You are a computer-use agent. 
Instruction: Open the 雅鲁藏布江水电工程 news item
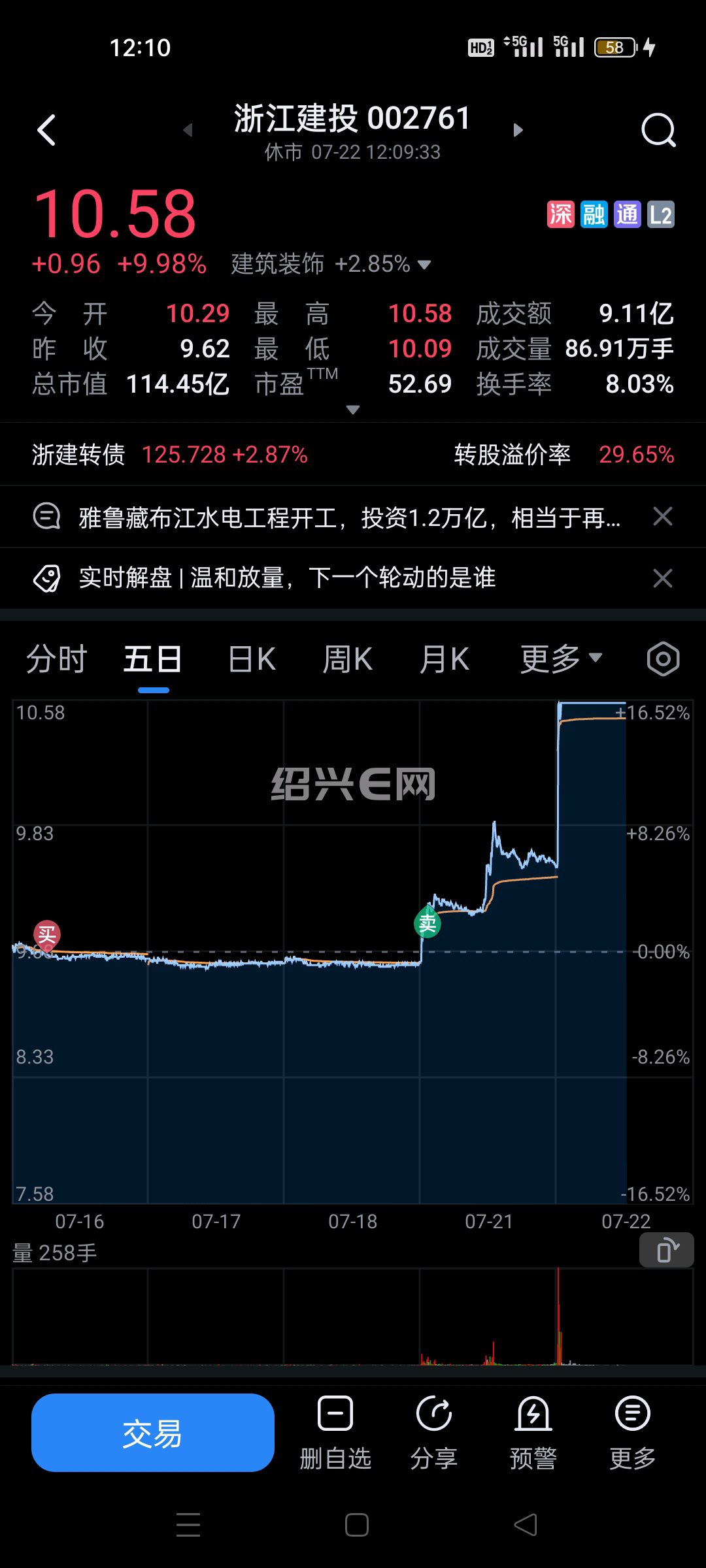pyautogui.click(x=350, y=517)
